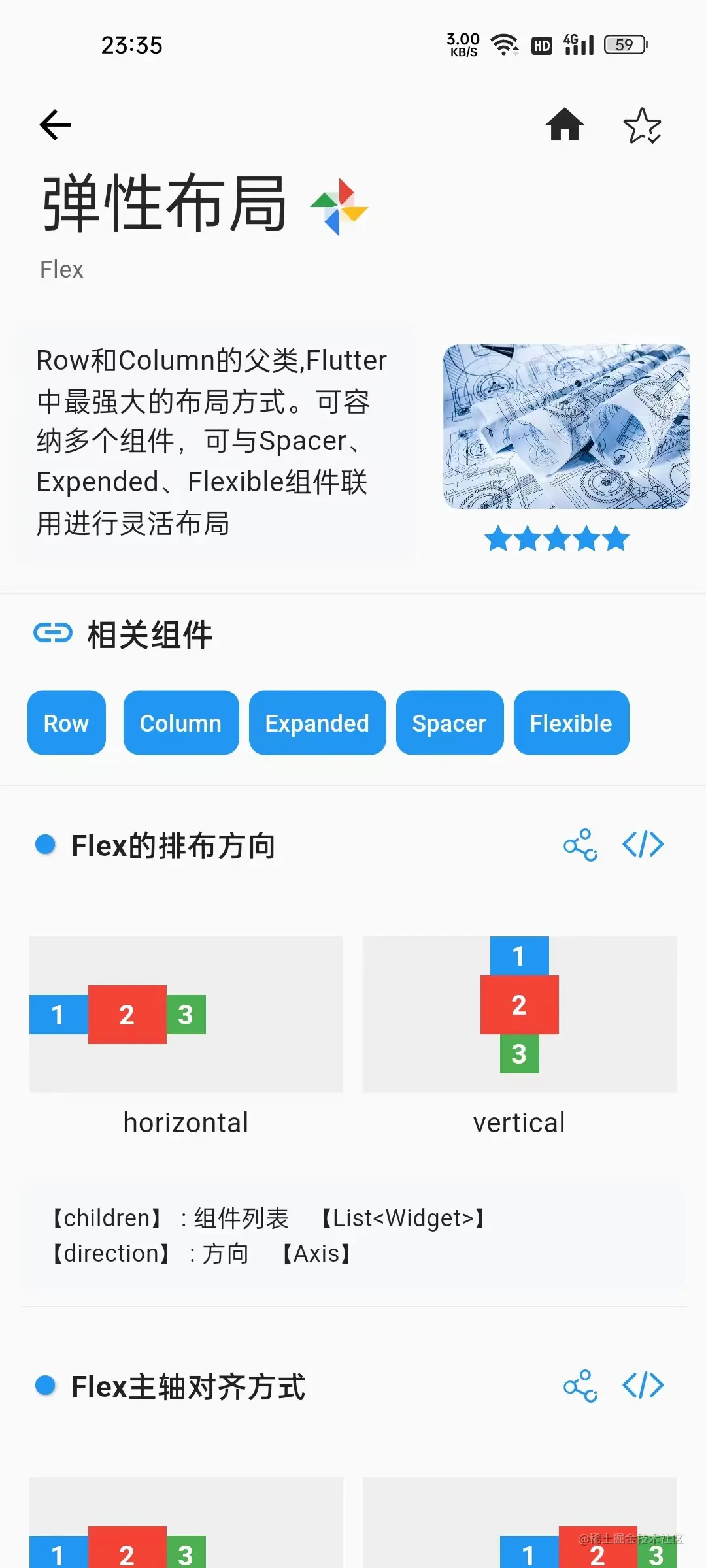This screenshot has height=1568, width=706.
Task: Open the Spacer related component chip
Action: [450, 723]
